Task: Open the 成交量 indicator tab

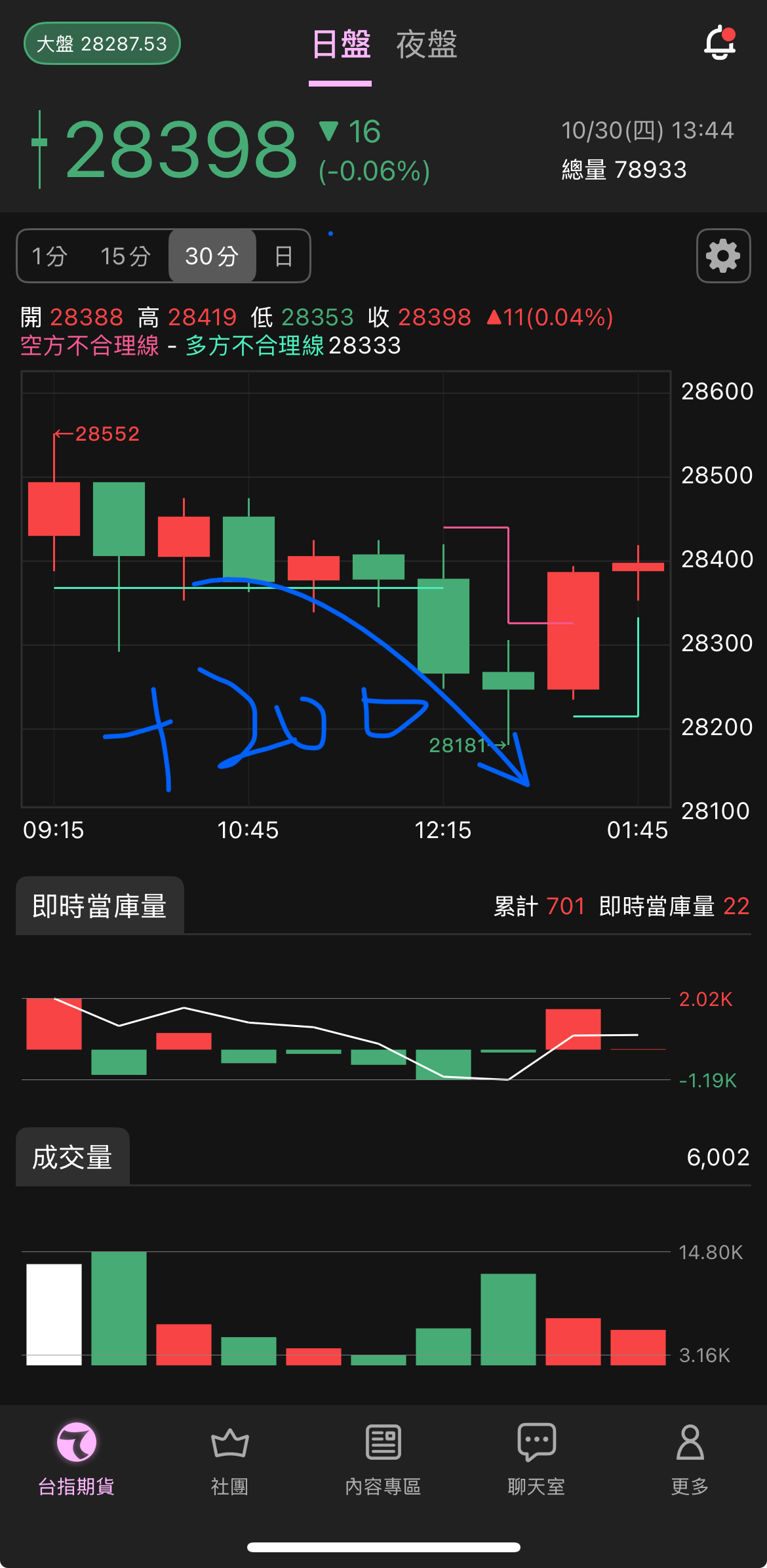Action: click(x=72, y=1157)
